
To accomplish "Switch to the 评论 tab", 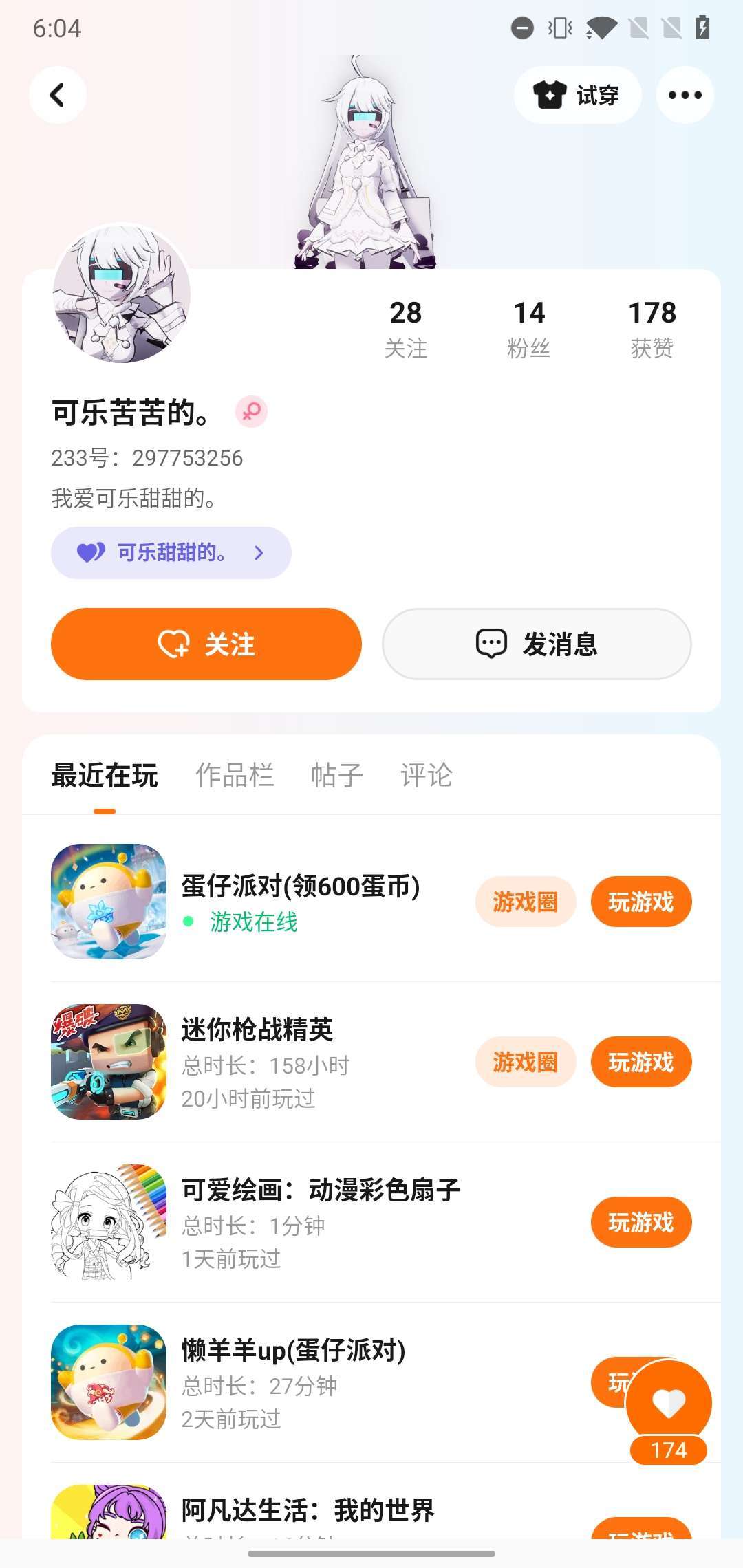I will click(x=426, y=775).
